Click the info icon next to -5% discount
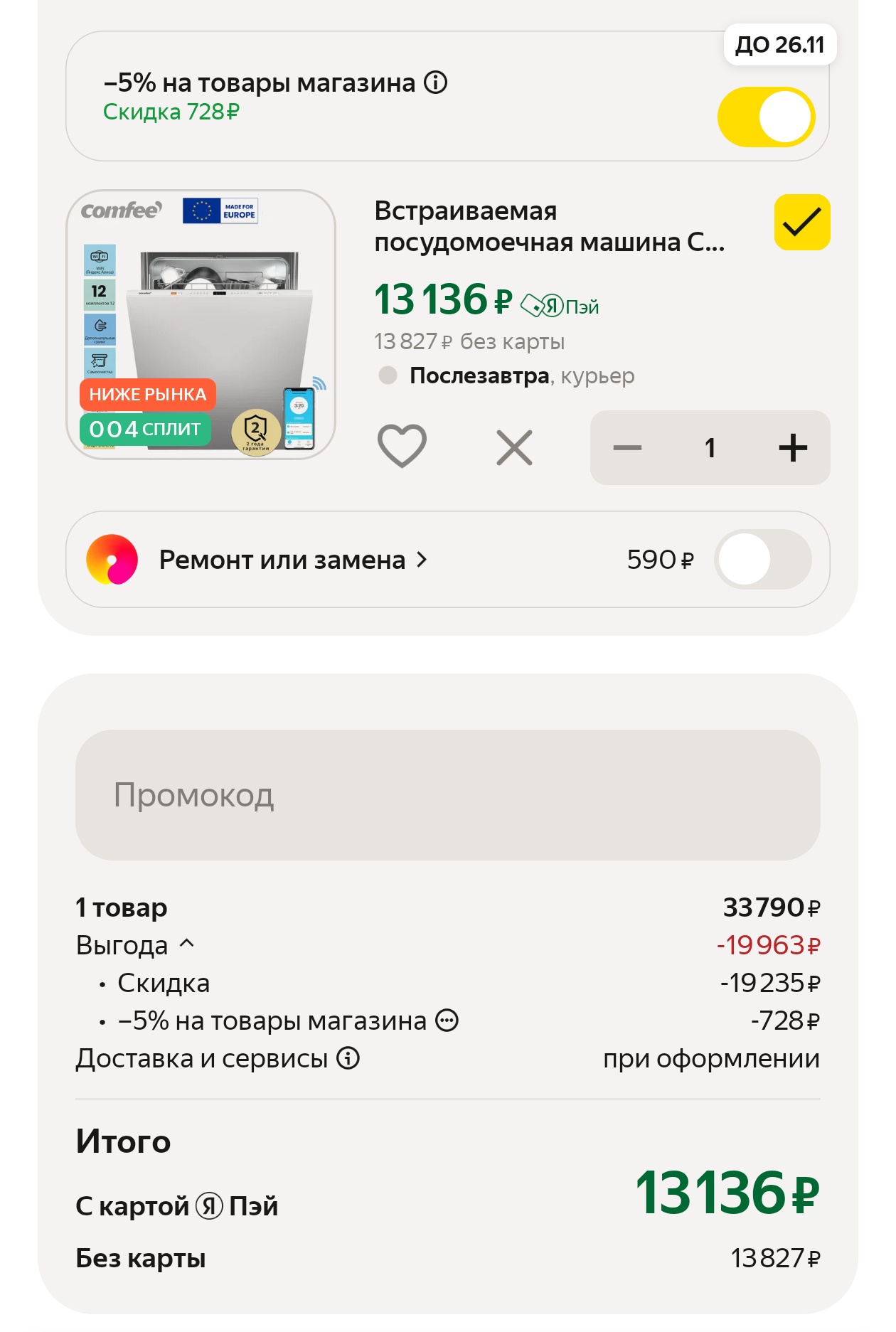 pos(433,84)
